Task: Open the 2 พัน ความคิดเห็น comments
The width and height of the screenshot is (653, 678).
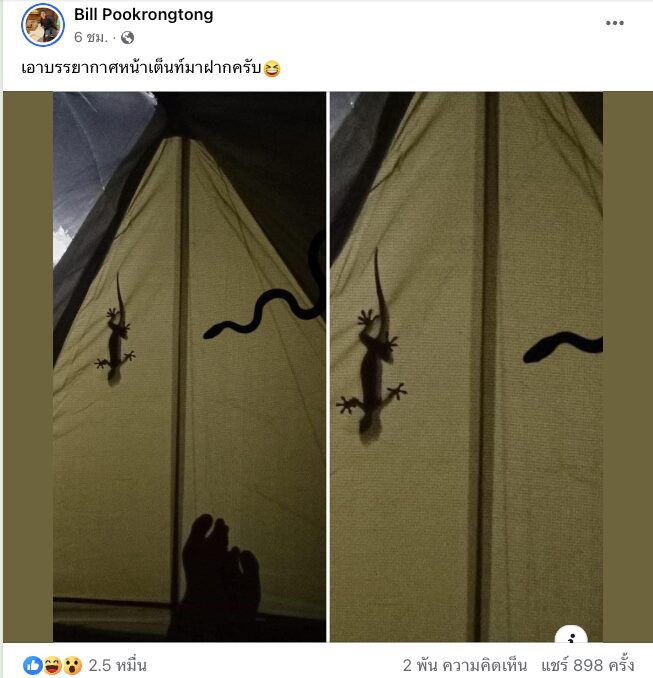Action: pyautogui.click(x=465, y=665)
